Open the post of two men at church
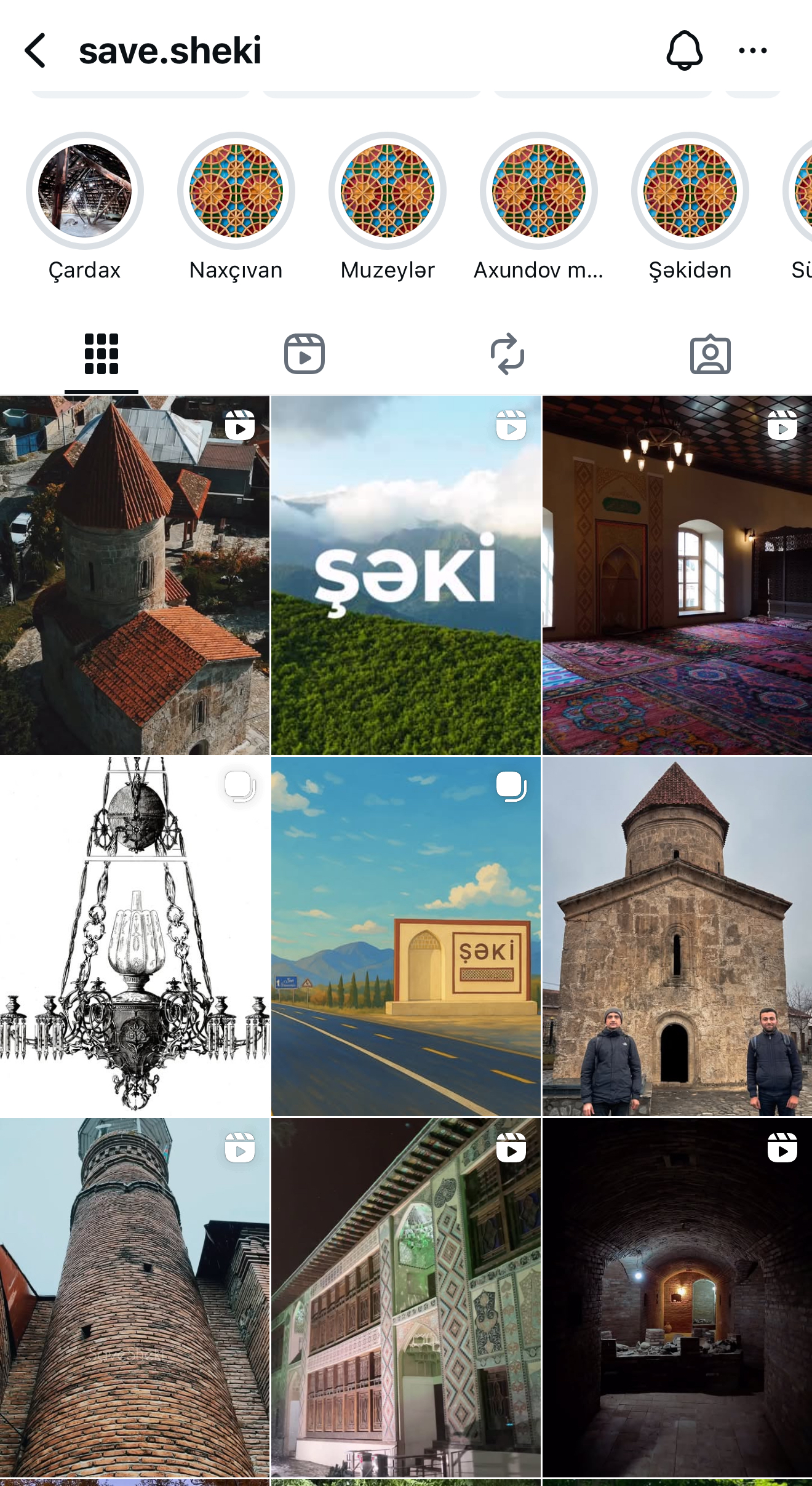 tap(677, 937)
